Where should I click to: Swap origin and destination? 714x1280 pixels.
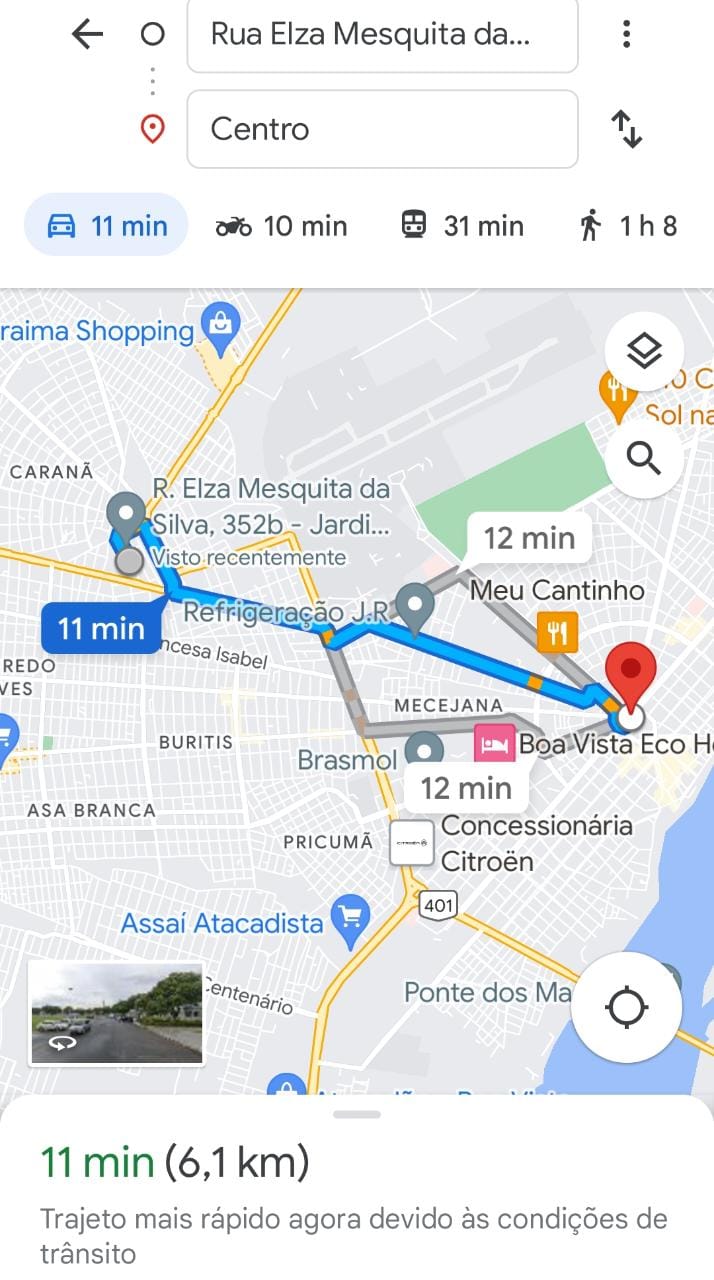coord(626,129)
